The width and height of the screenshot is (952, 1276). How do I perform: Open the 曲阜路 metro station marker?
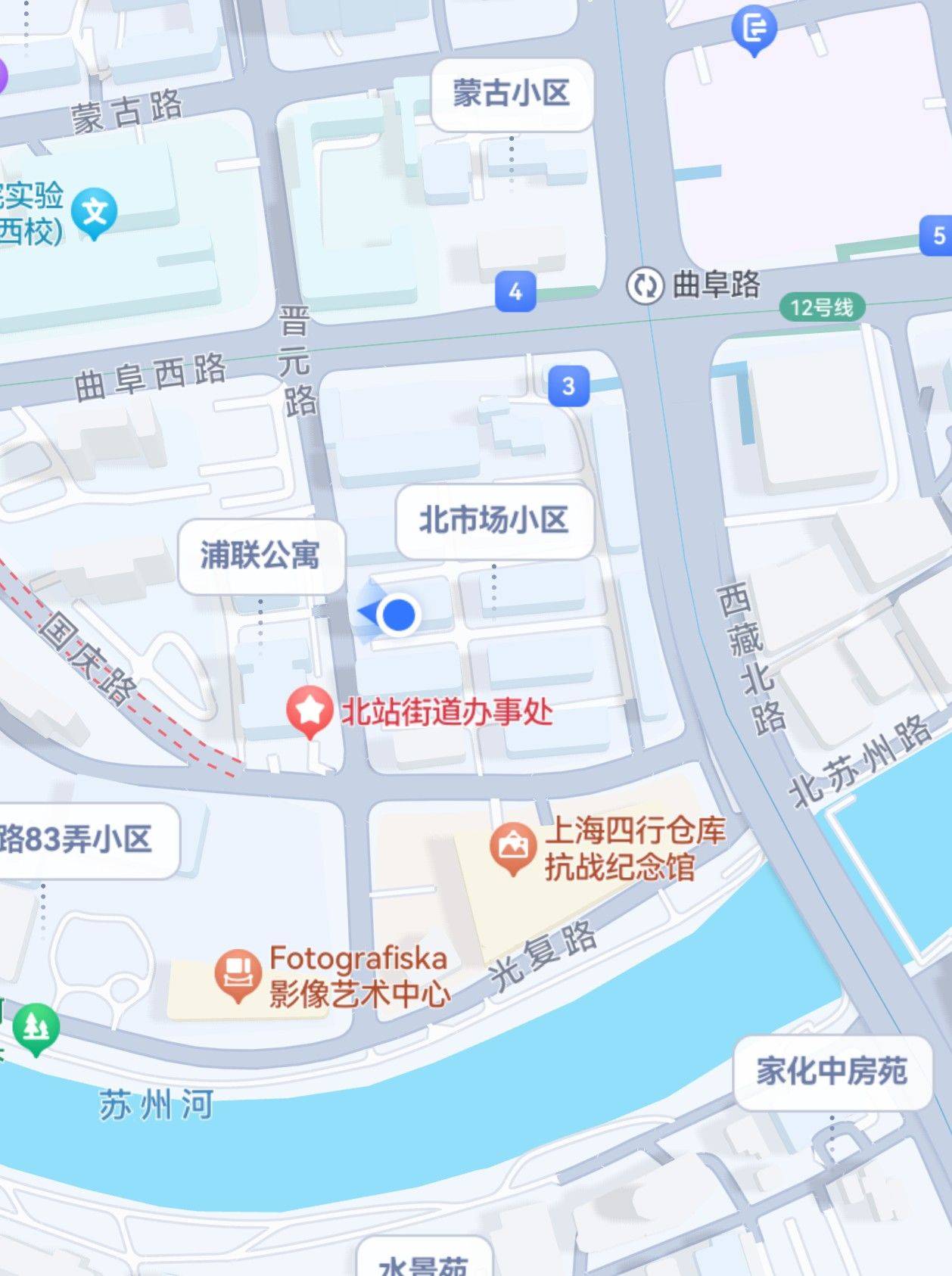coord(645,286)
